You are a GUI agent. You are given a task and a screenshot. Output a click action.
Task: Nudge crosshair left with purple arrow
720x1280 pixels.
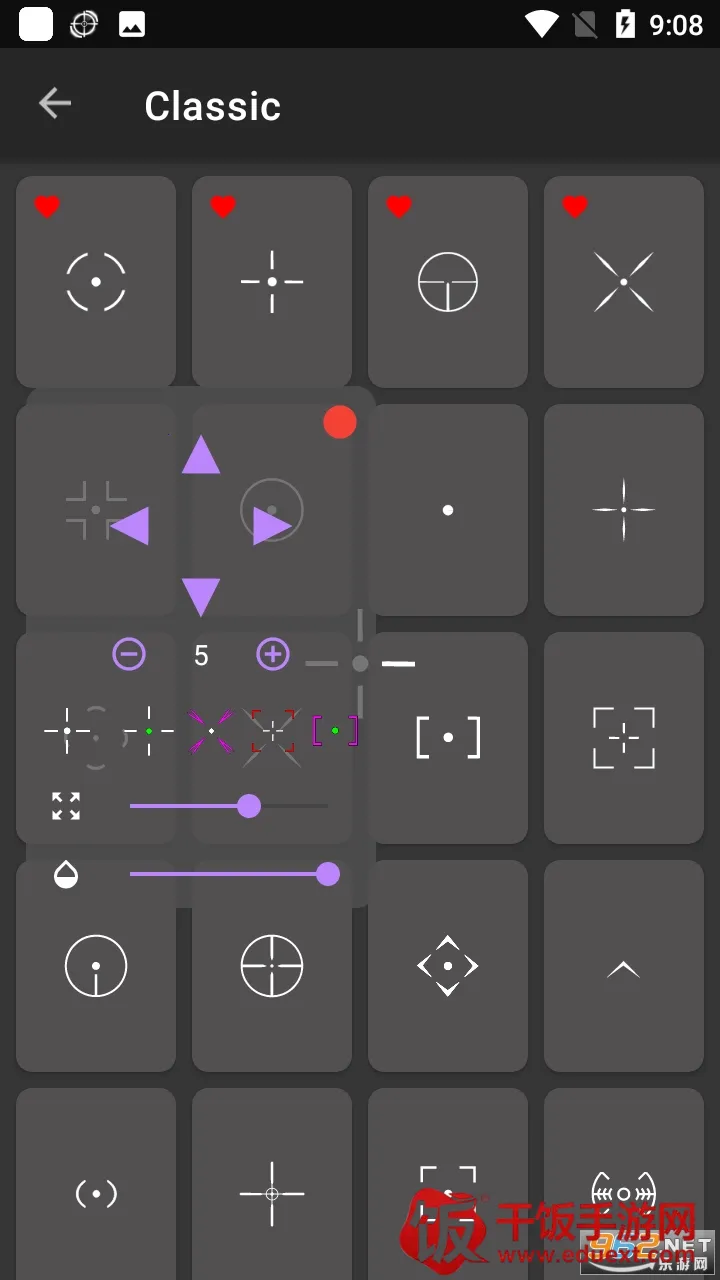(x=130, y=526)
